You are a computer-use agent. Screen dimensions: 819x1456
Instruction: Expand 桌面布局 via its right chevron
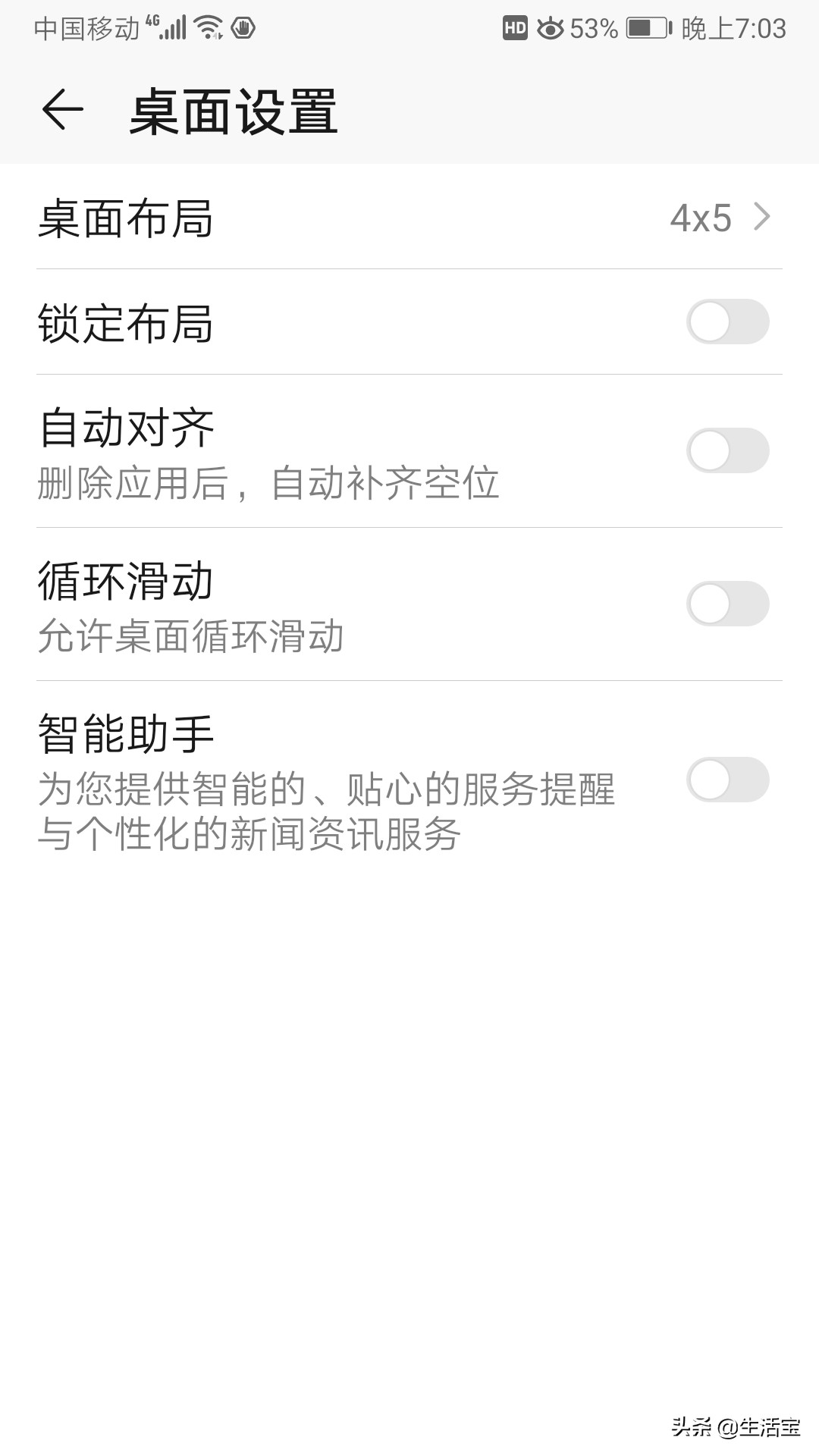pyautogui.click(x=762, y=219)
